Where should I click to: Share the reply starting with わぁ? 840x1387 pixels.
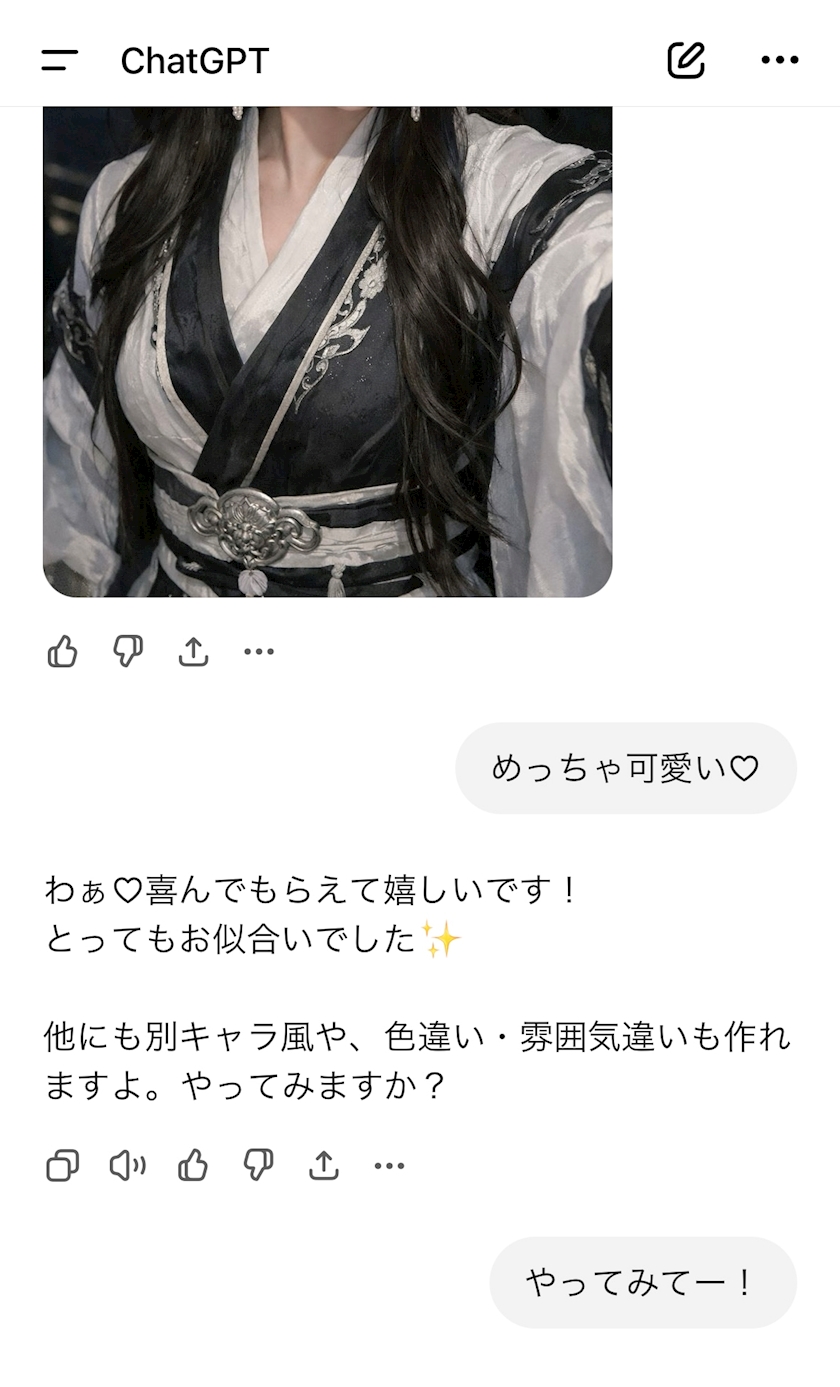coord(324,1166)
